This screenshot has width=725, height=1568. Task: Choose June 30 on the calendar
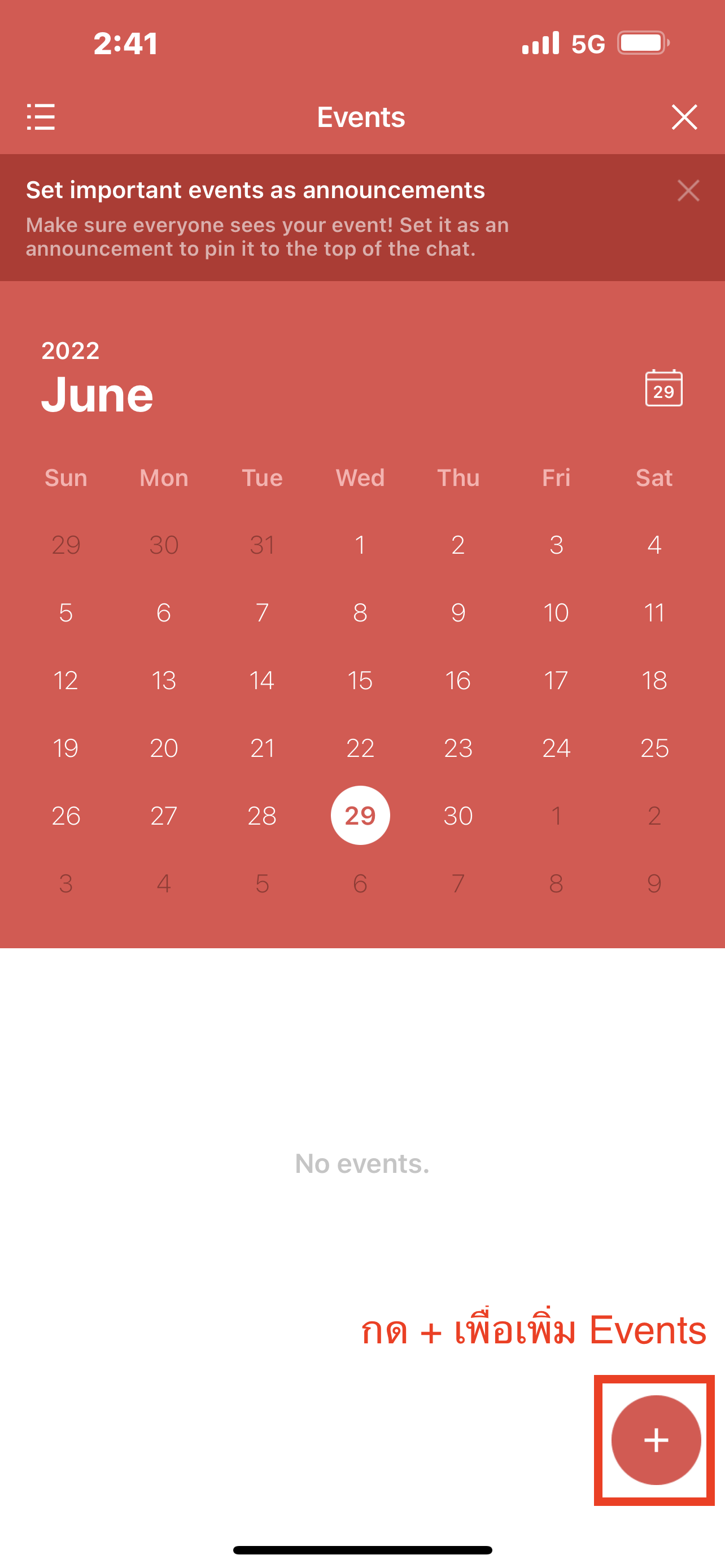click(x=458, y=815)
